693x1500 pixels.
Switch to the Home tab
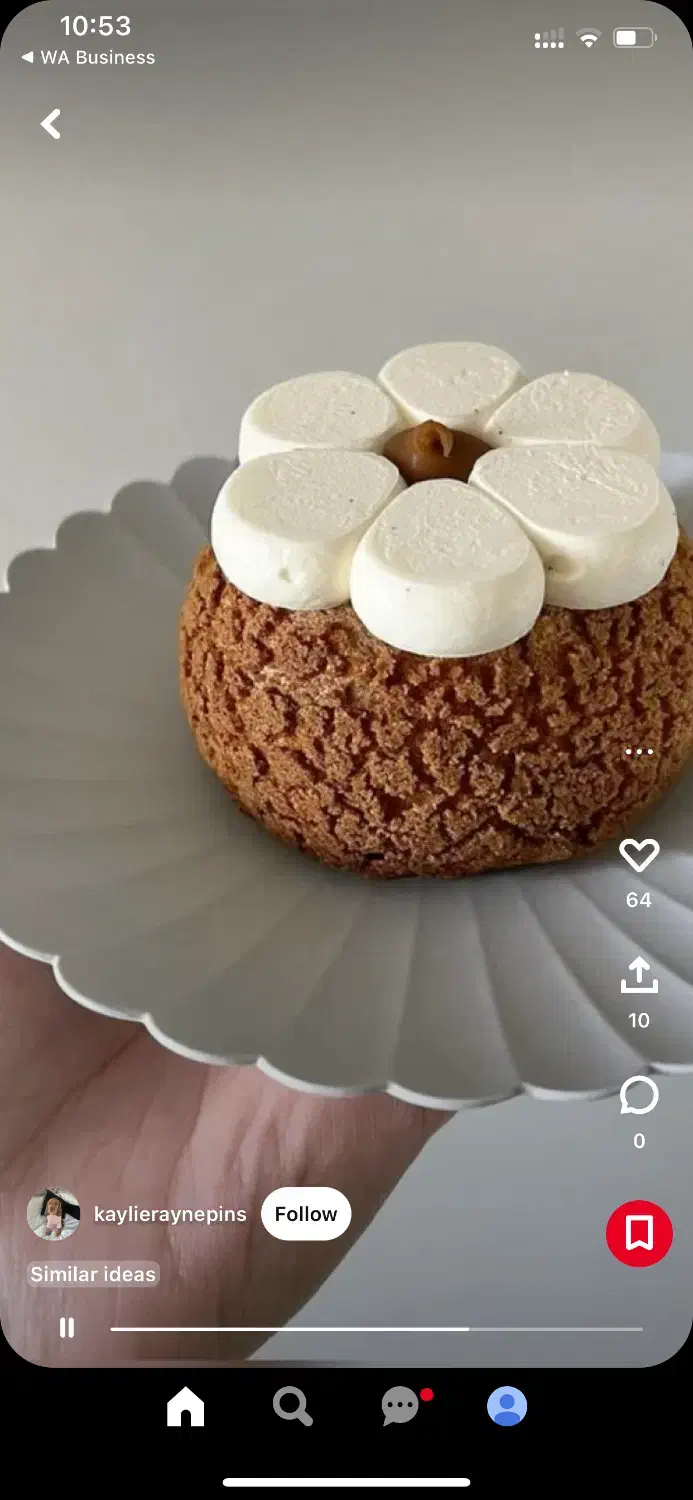[185, 1406]
